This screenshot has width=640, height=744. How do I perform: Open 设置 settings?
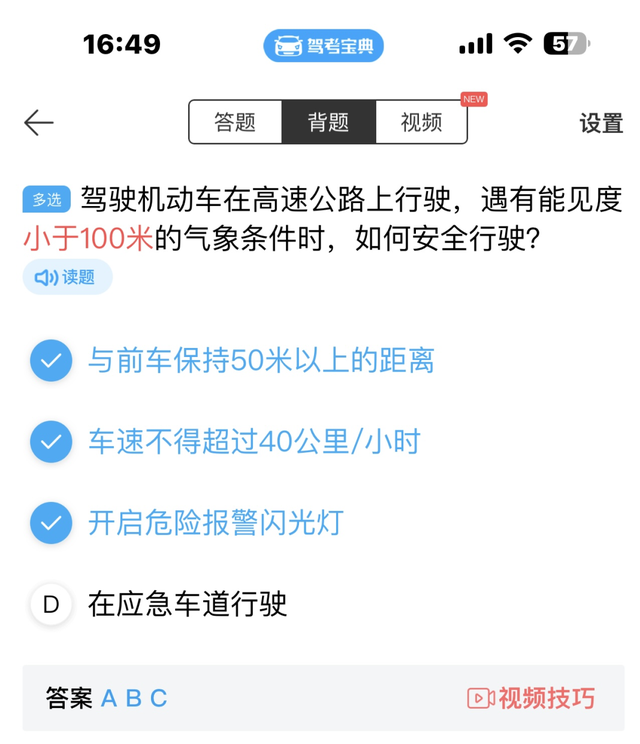pyautogui.click(x=601, y=123)
